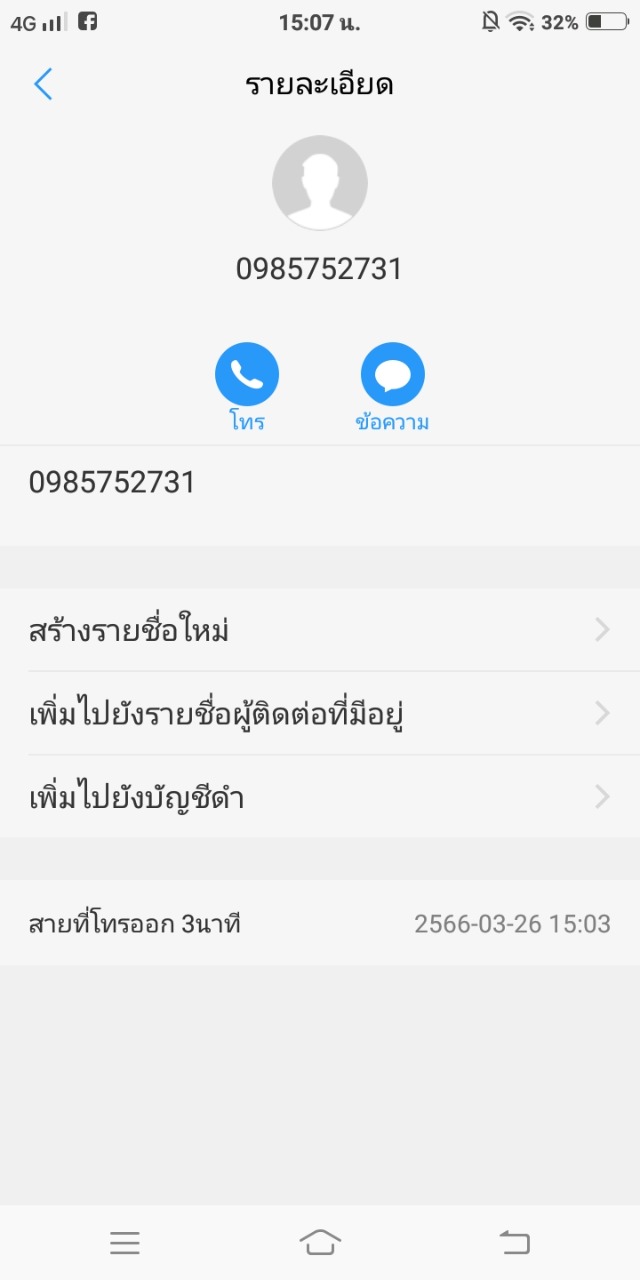Viewport: 640px width, 1280px height.
Task: Select เพิ่มไปยังรายชื่อผู้ติดต่อที่มีอยู่
Action: [x=320, y=714]
